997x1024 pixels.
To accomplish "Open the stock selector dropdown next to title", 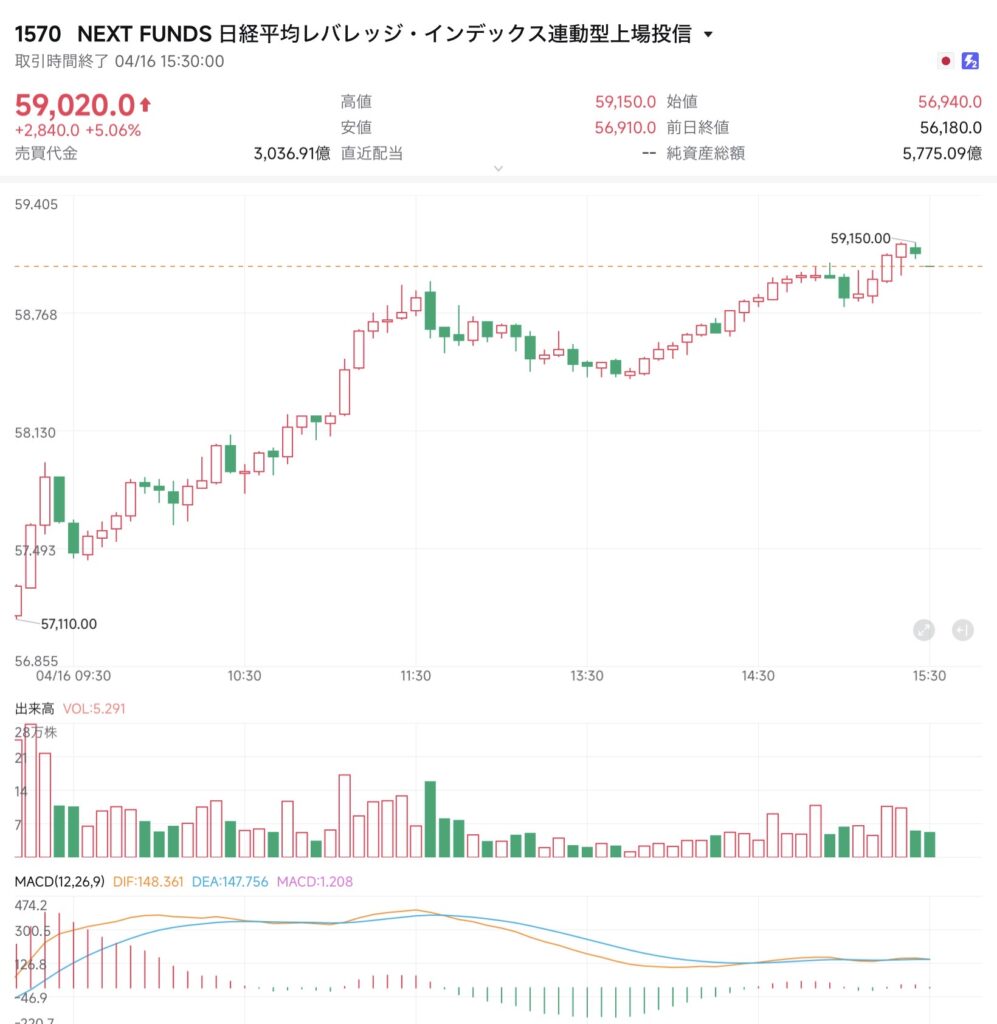I will point(709,34).
